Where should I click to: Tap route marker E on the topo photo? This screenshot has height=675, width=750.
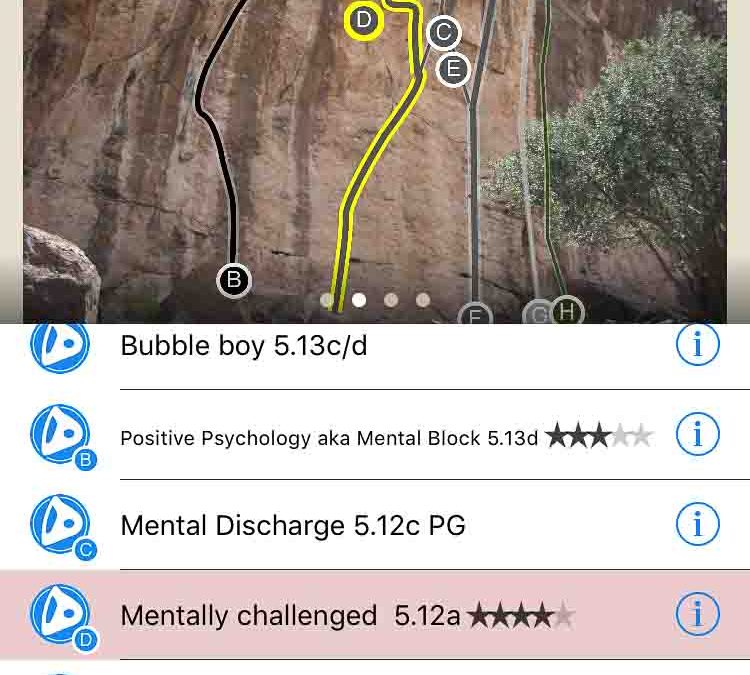(453, 69)
